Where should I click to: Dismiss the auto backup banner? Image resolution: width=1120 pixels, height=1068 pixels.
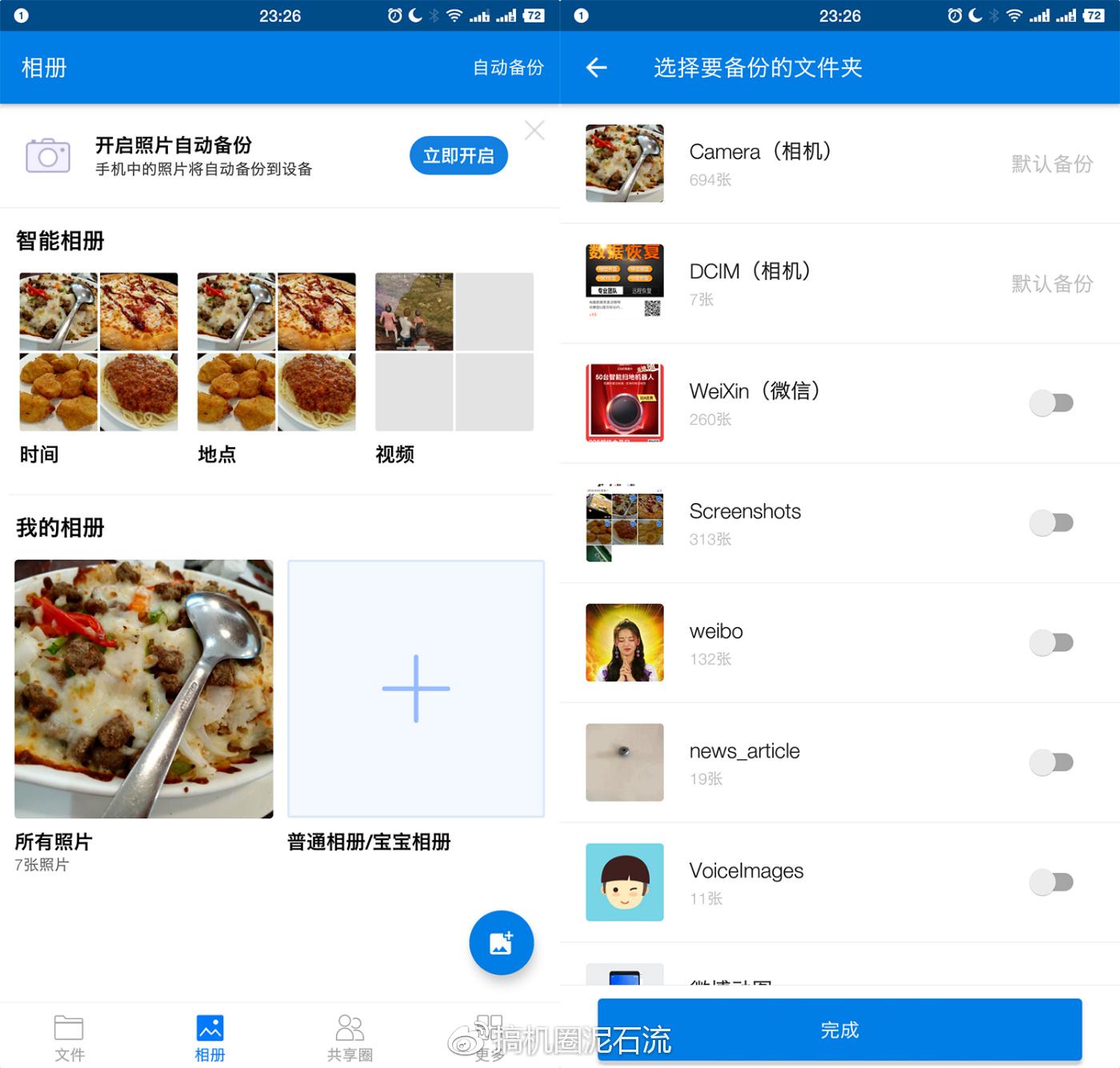click(x=534, y=130)
